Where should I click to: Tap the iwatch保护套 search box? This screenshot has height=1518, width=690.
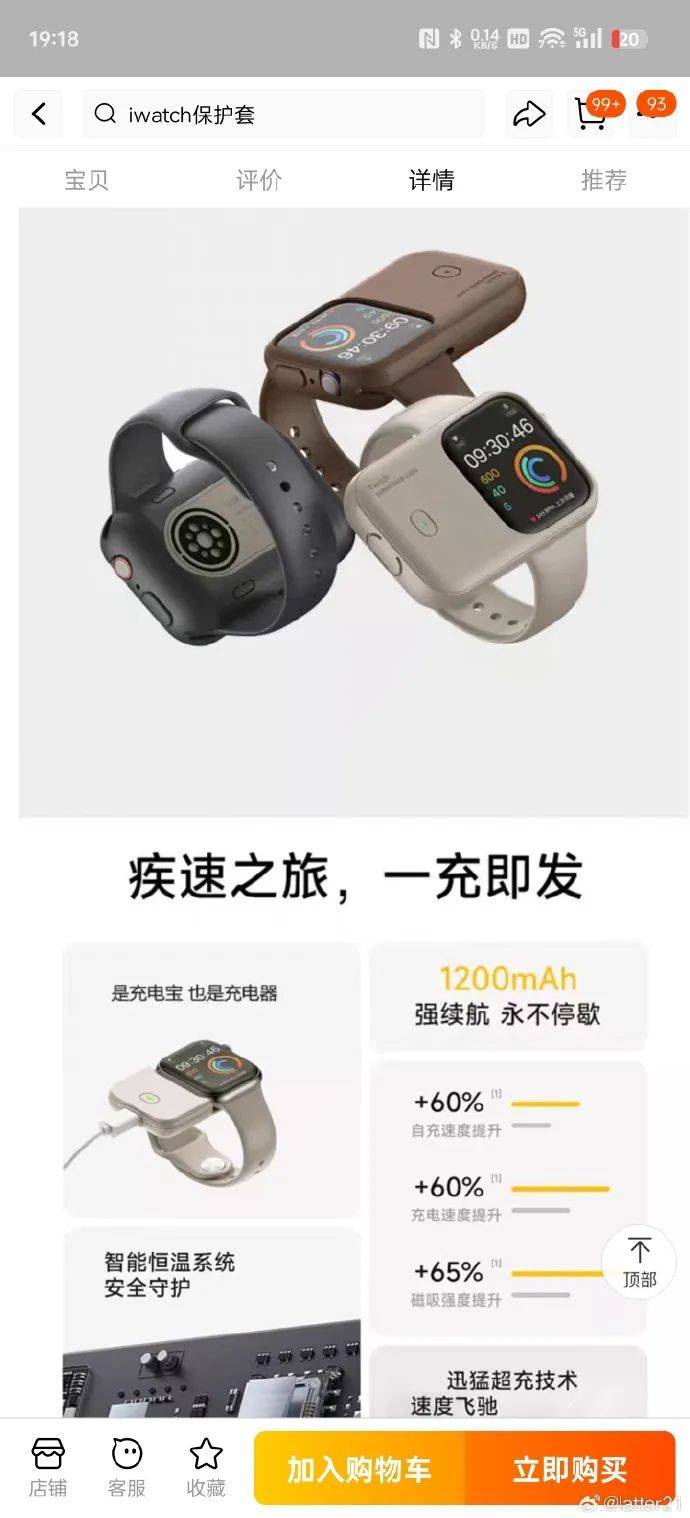click(x=283, y=114)
